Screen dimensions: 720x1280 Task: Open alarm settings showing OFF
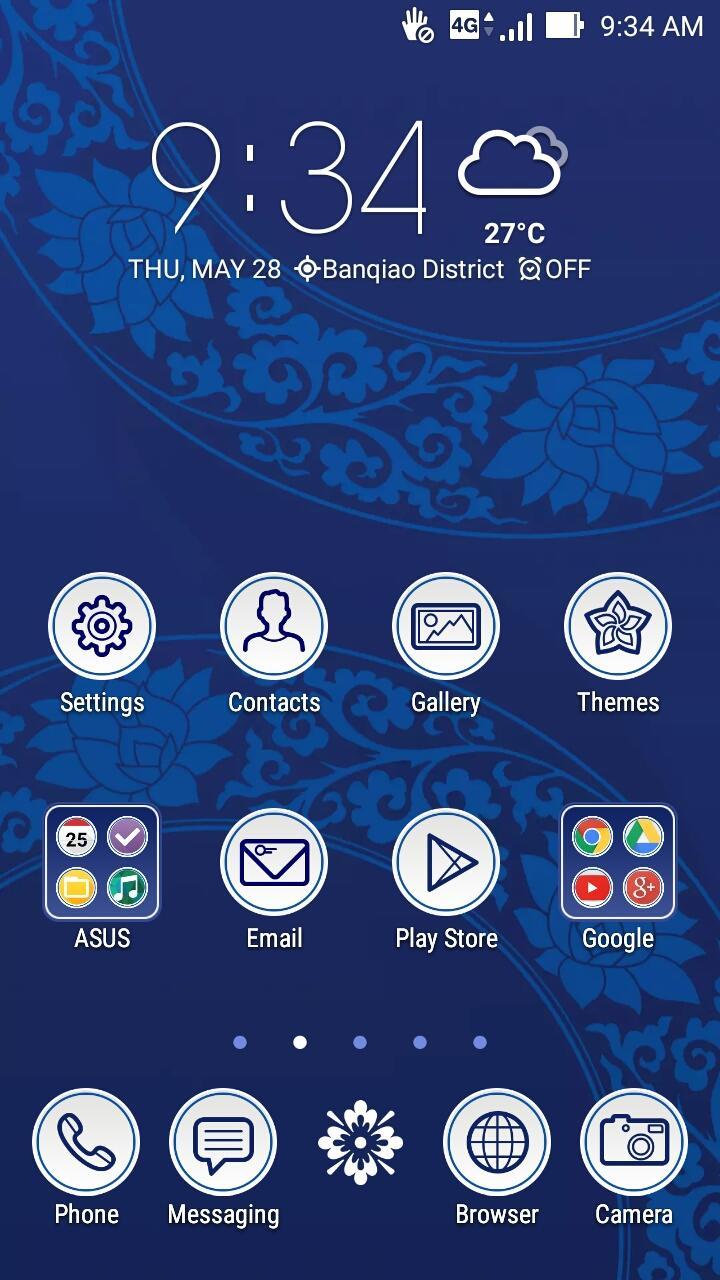coord(556,269)
